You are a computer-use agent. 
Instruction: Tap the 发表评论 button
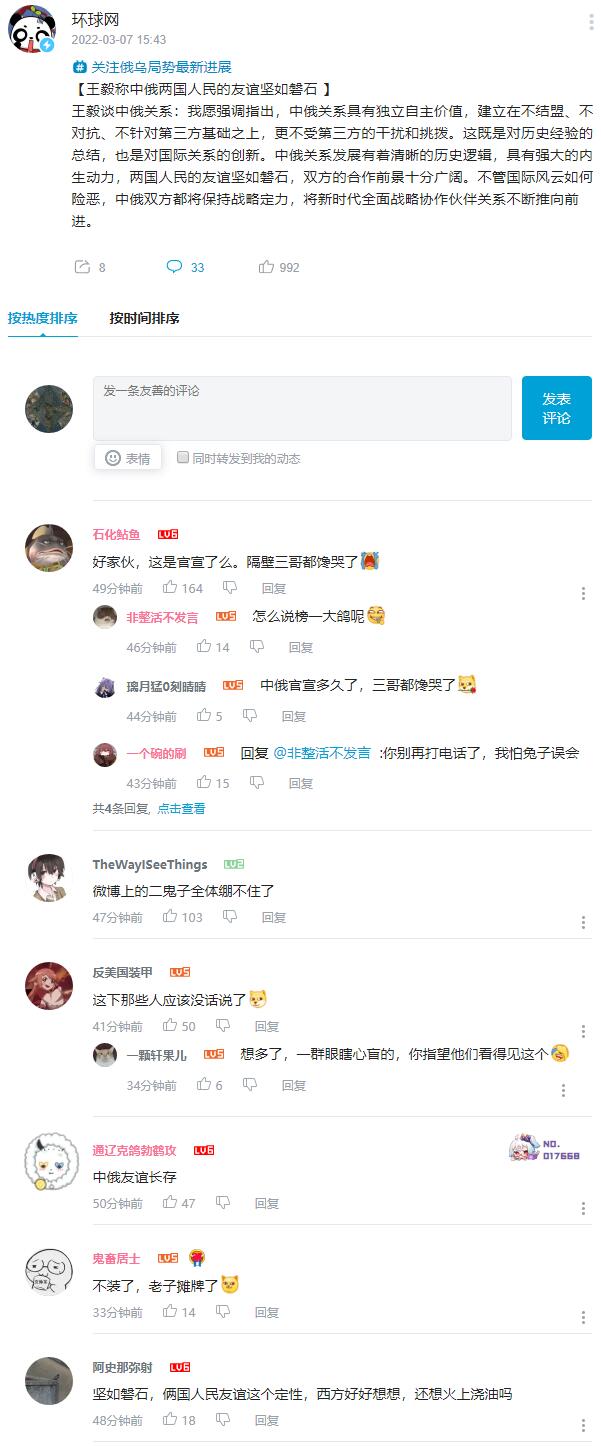coord(556,408)
